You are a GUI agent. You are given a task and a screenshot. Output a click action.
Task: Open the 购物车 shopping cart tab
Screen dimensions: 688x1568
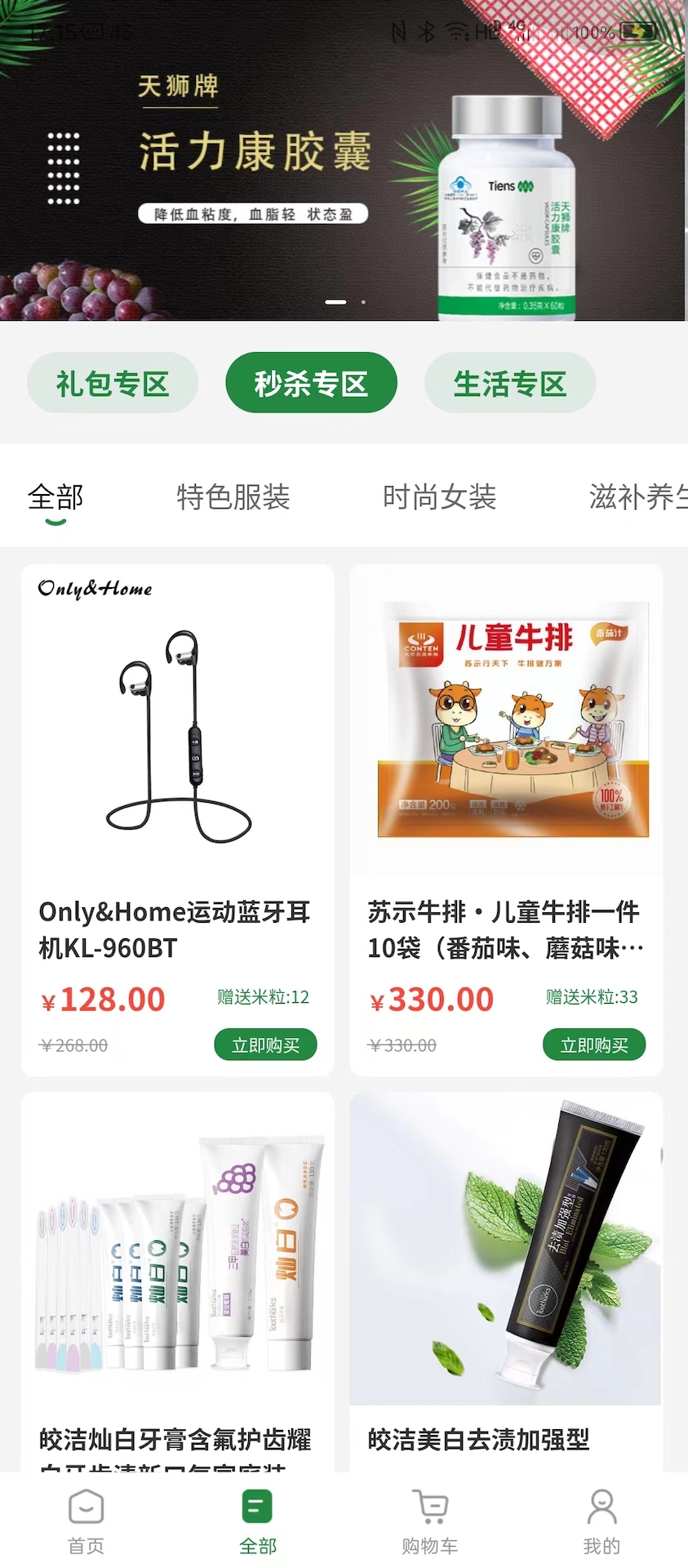point(430,1521)
